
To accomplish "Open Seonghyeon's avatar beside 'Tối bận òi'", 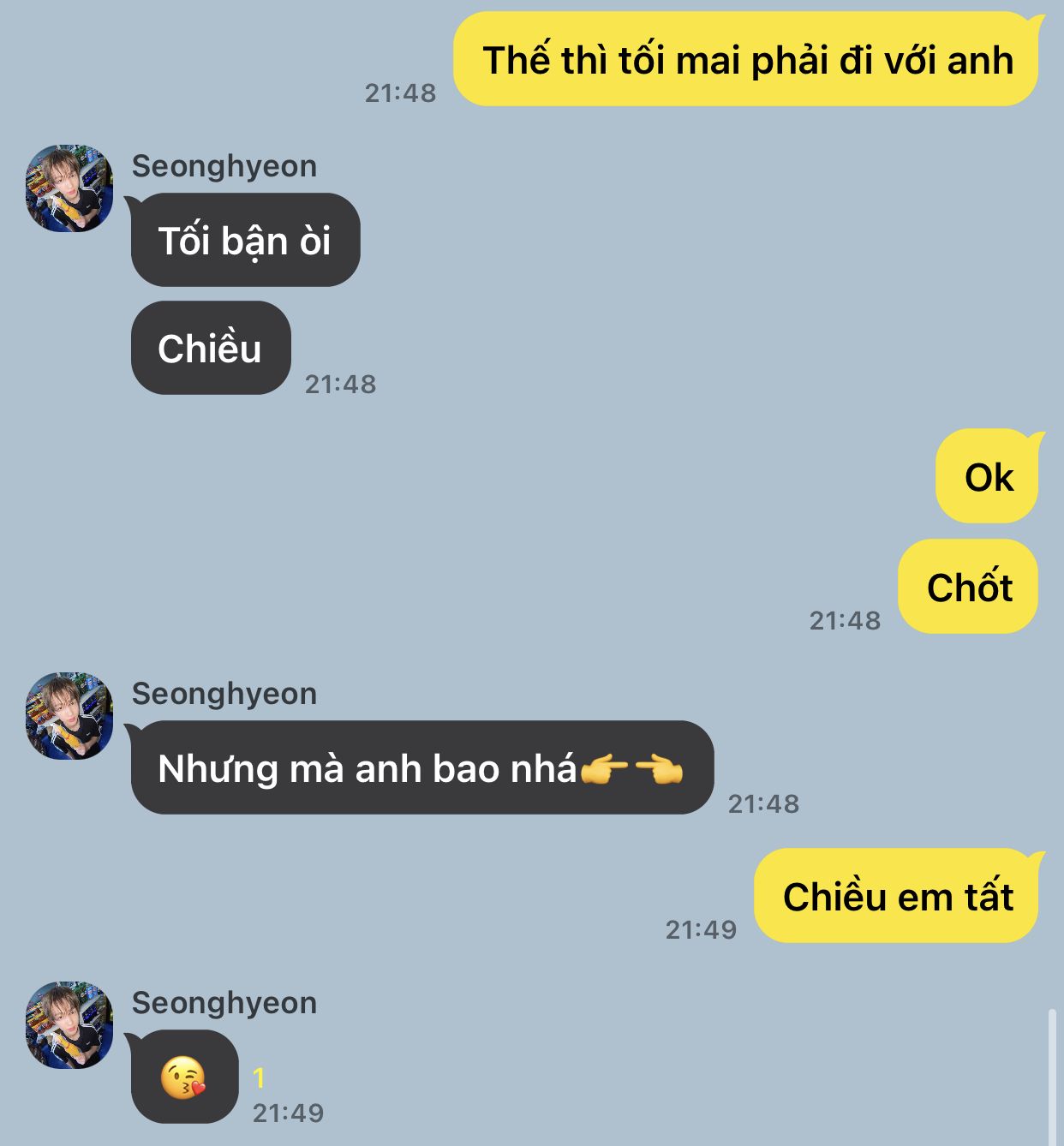I will click(x=69, y=188).
